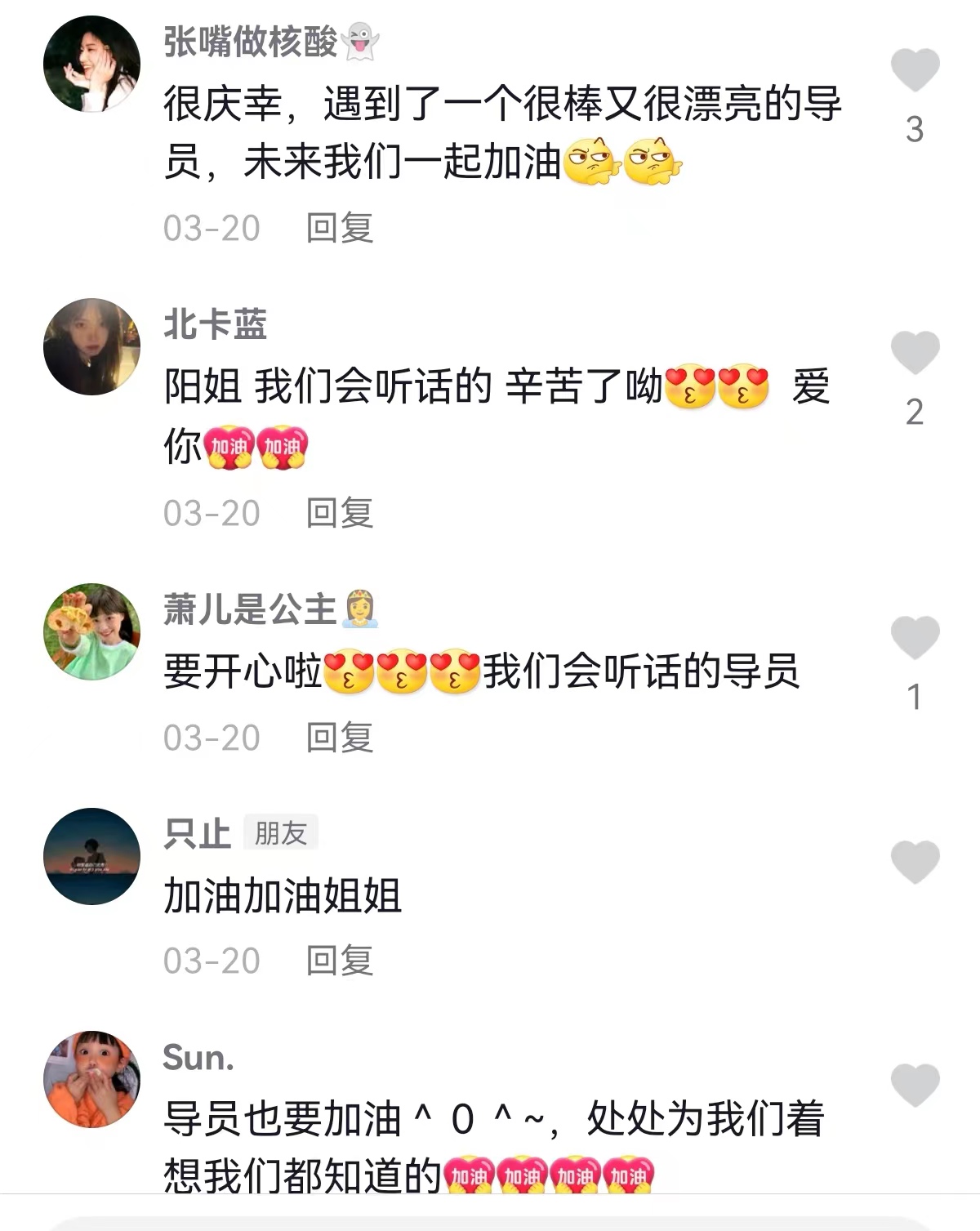
Task: Open 张嘴做核酸's profile picture
Action: [x=91, y=64]
